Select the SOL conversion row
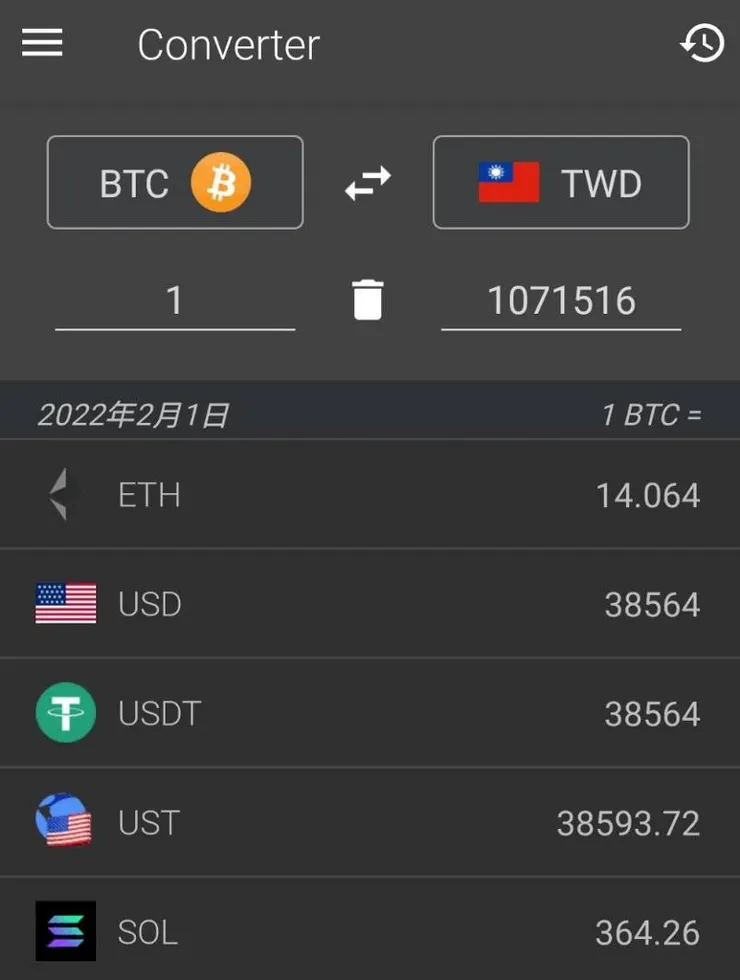The width and height of the screenshot is (740, 980). coord(370,932)
